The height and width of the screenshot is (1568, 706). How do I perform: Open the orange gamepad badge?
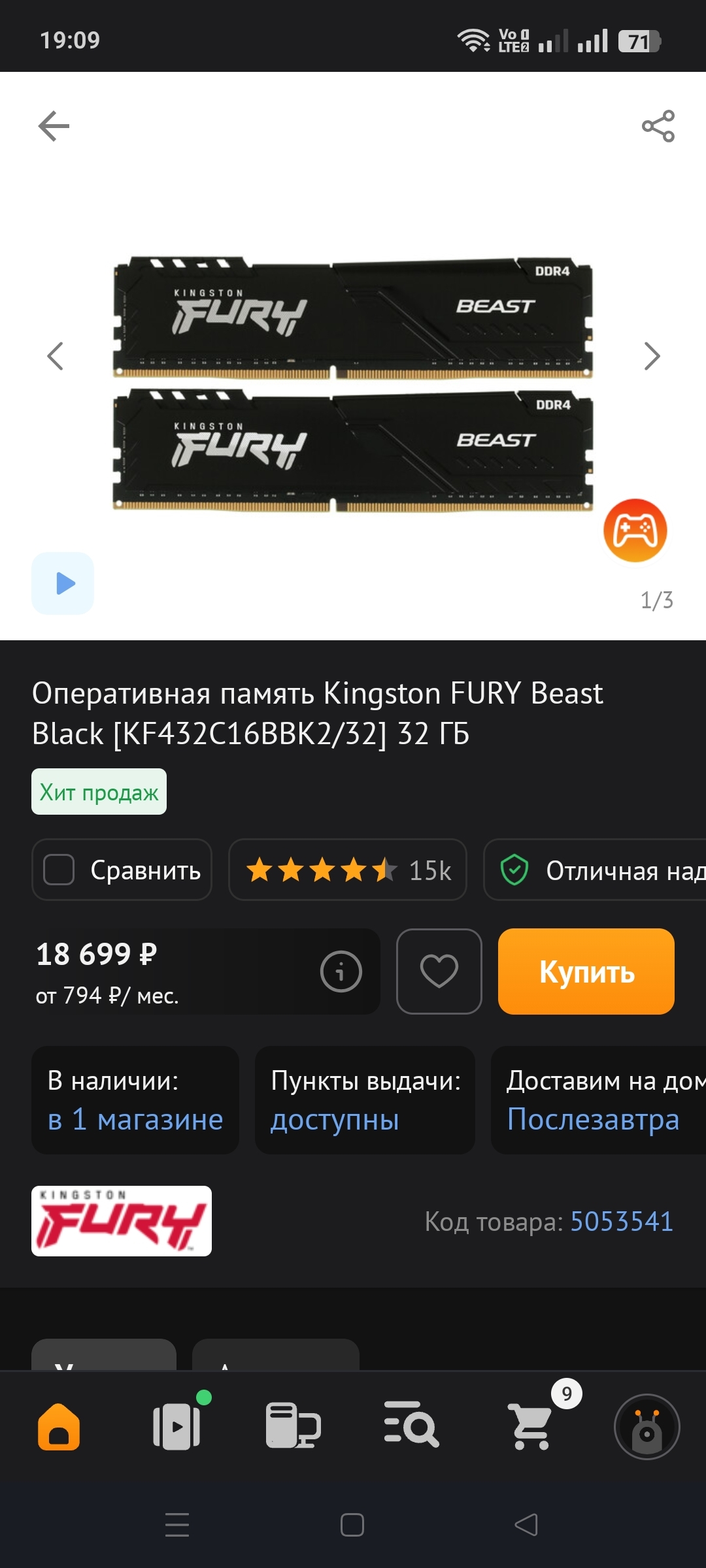(x=635, y=530)
